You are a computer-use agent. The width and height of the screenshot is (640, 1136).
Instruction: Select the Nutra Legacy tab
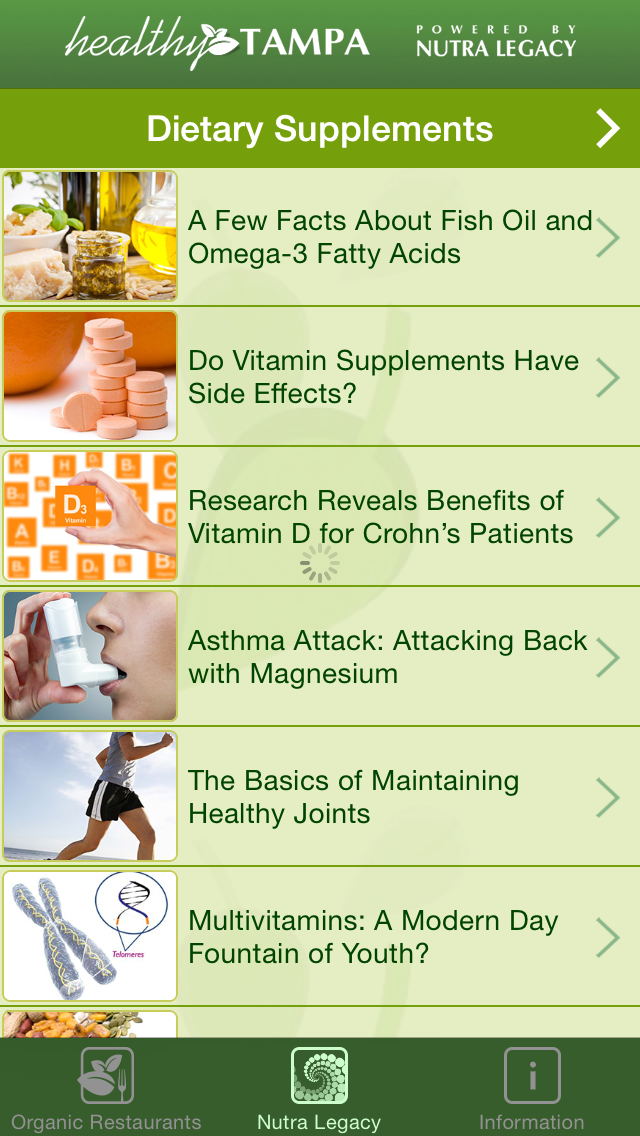319,1088
